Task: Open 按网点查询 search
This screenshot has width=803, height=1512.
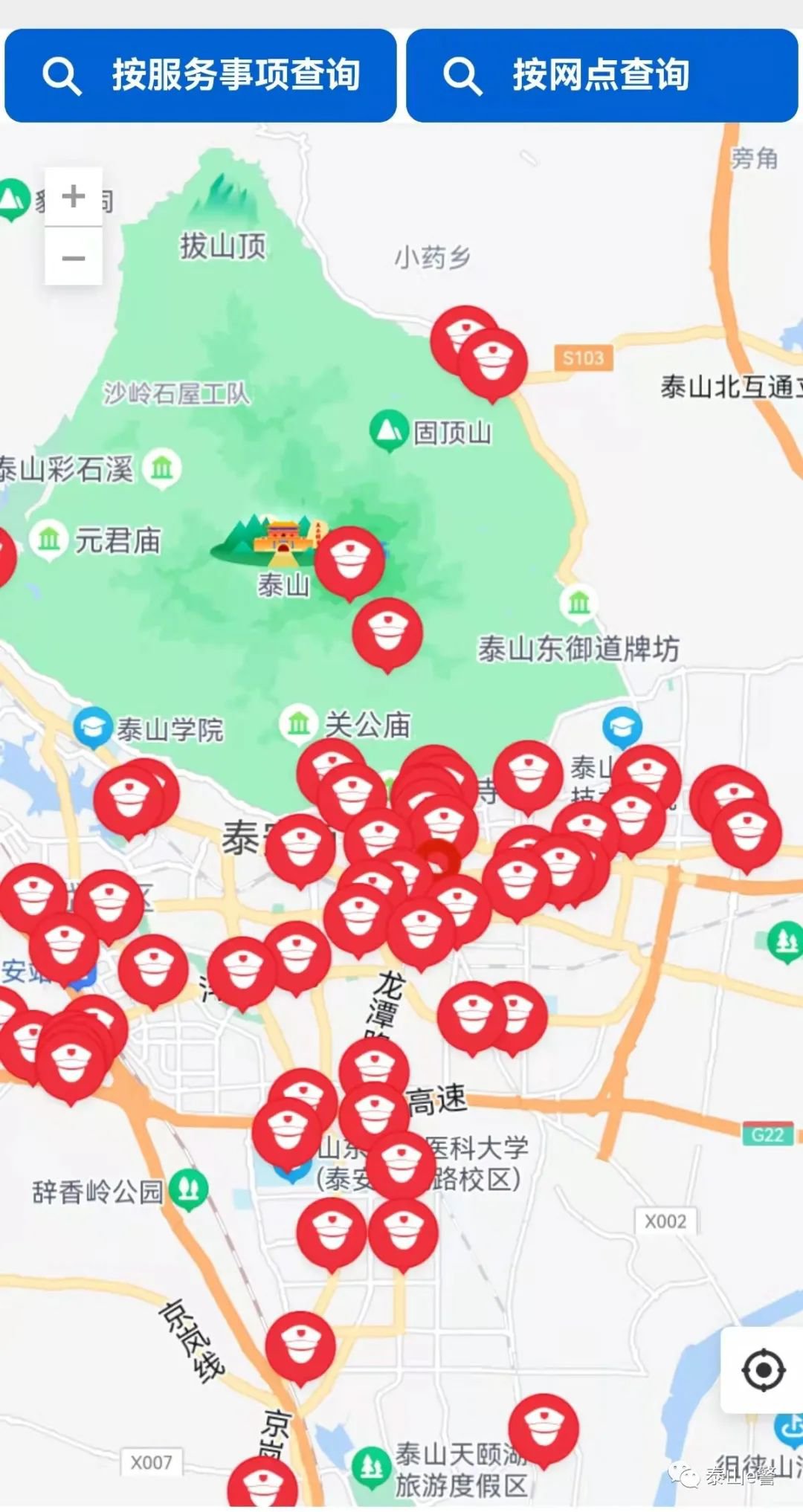Action: click(602, 76)
